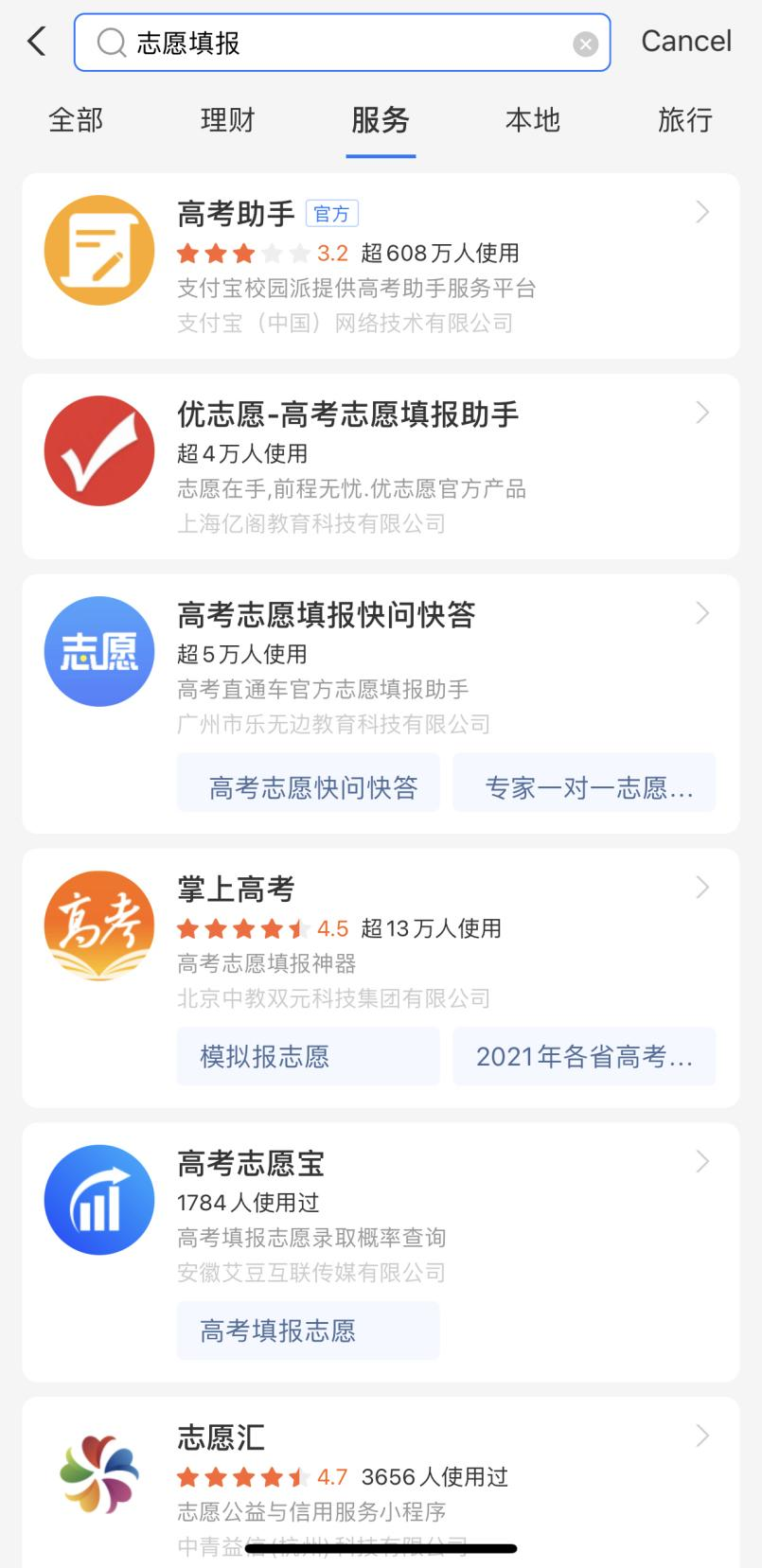Select the 掌上高考 orange app icon

click(98, 925)
